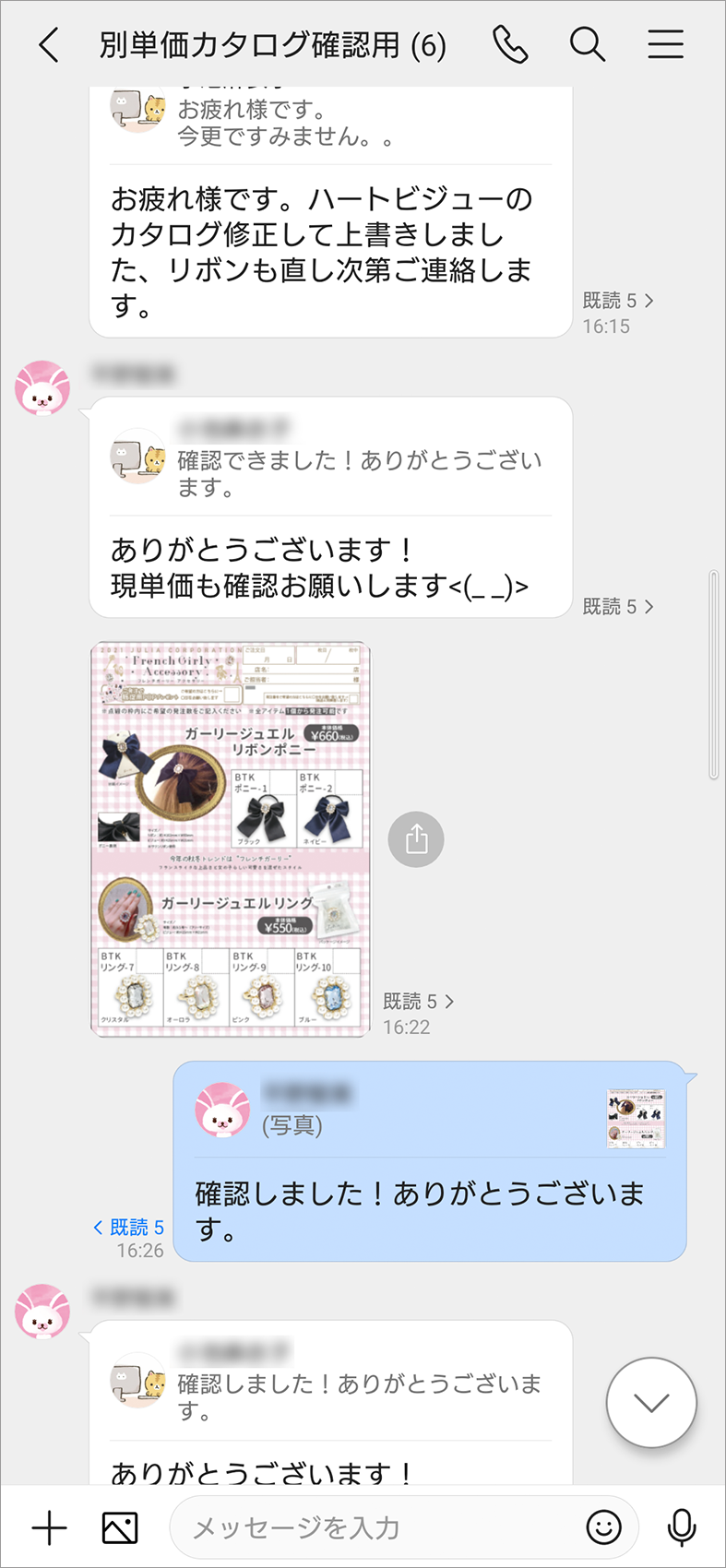Jump to the latest messages

(650, 1403)
